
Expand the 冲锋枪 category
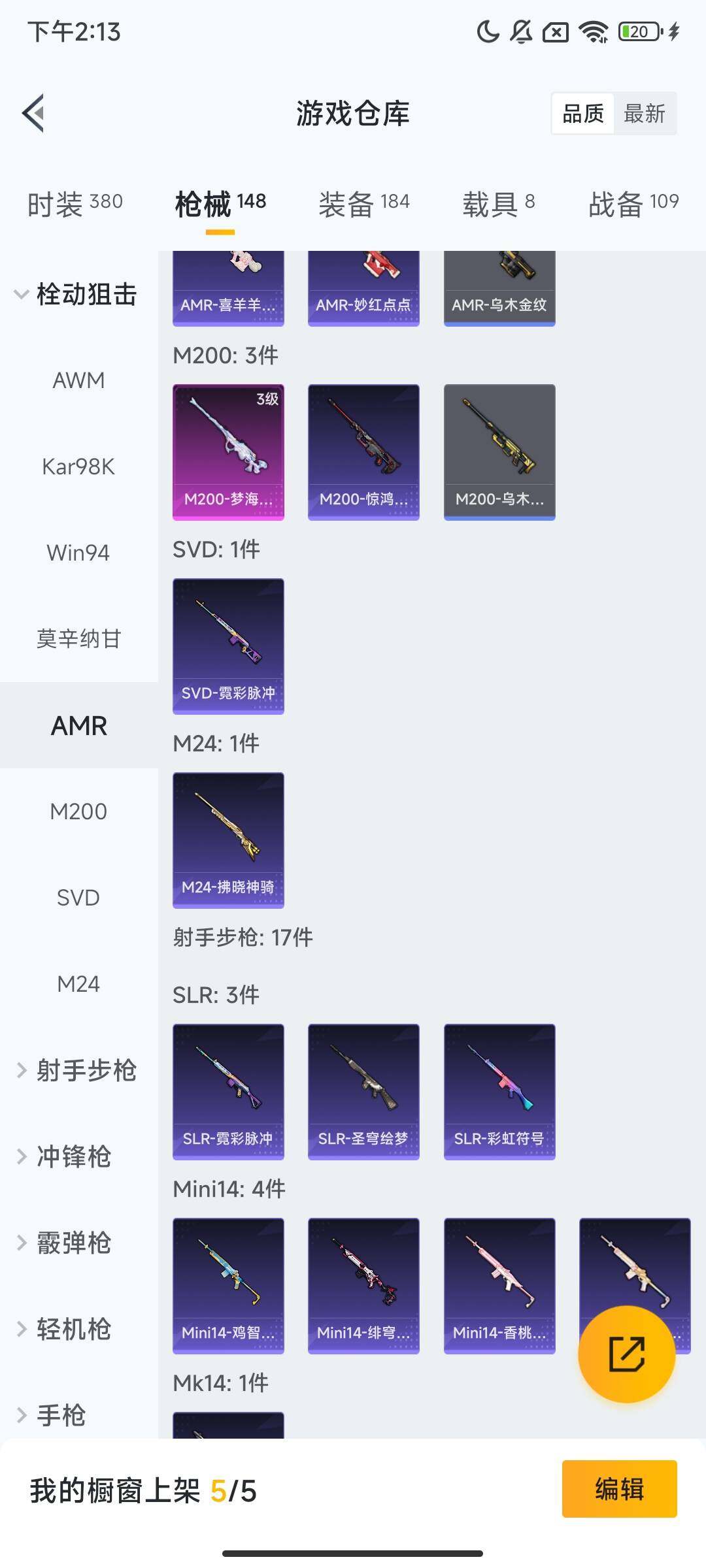tap(65, 1156)
